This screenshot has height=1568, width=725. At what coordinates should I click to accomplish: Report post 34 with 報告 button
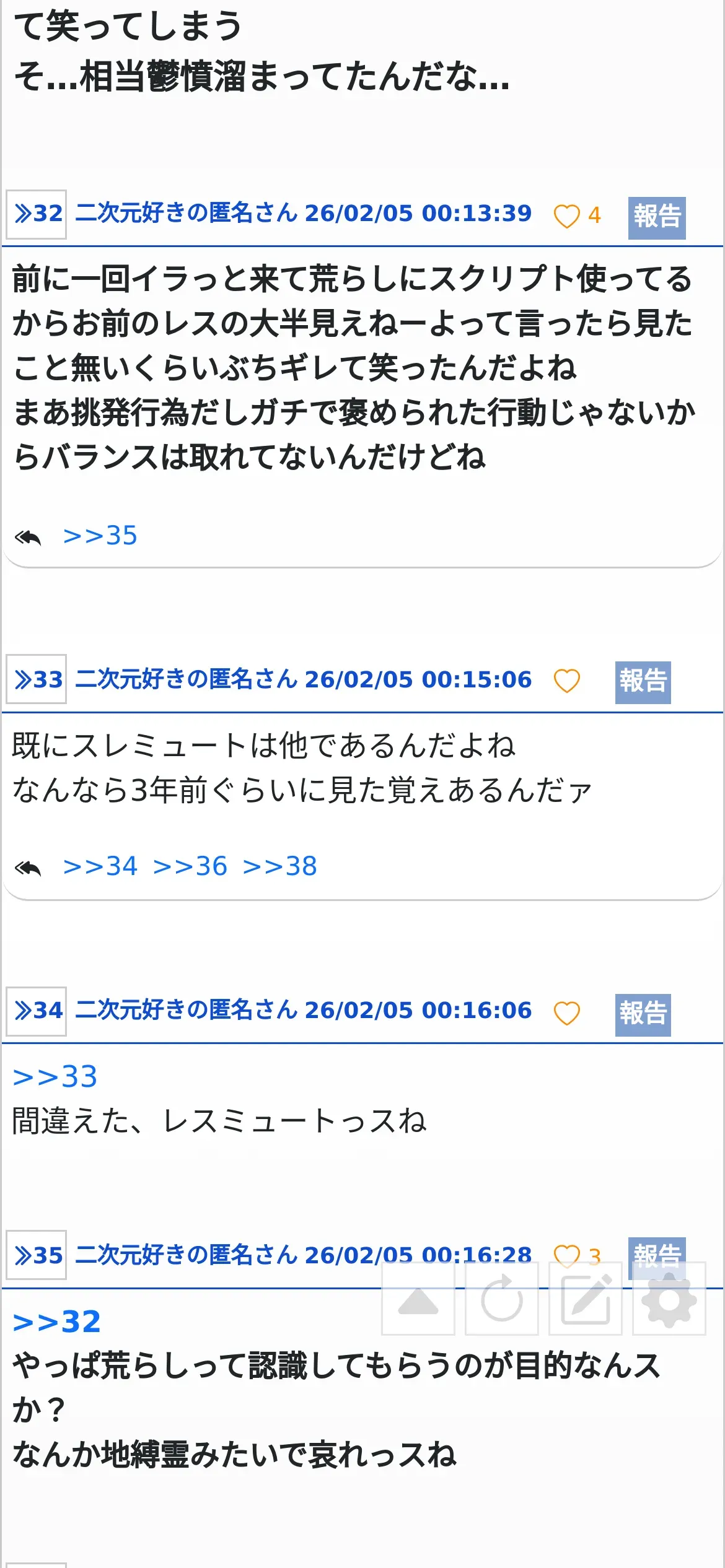(x=643, y=1015)
